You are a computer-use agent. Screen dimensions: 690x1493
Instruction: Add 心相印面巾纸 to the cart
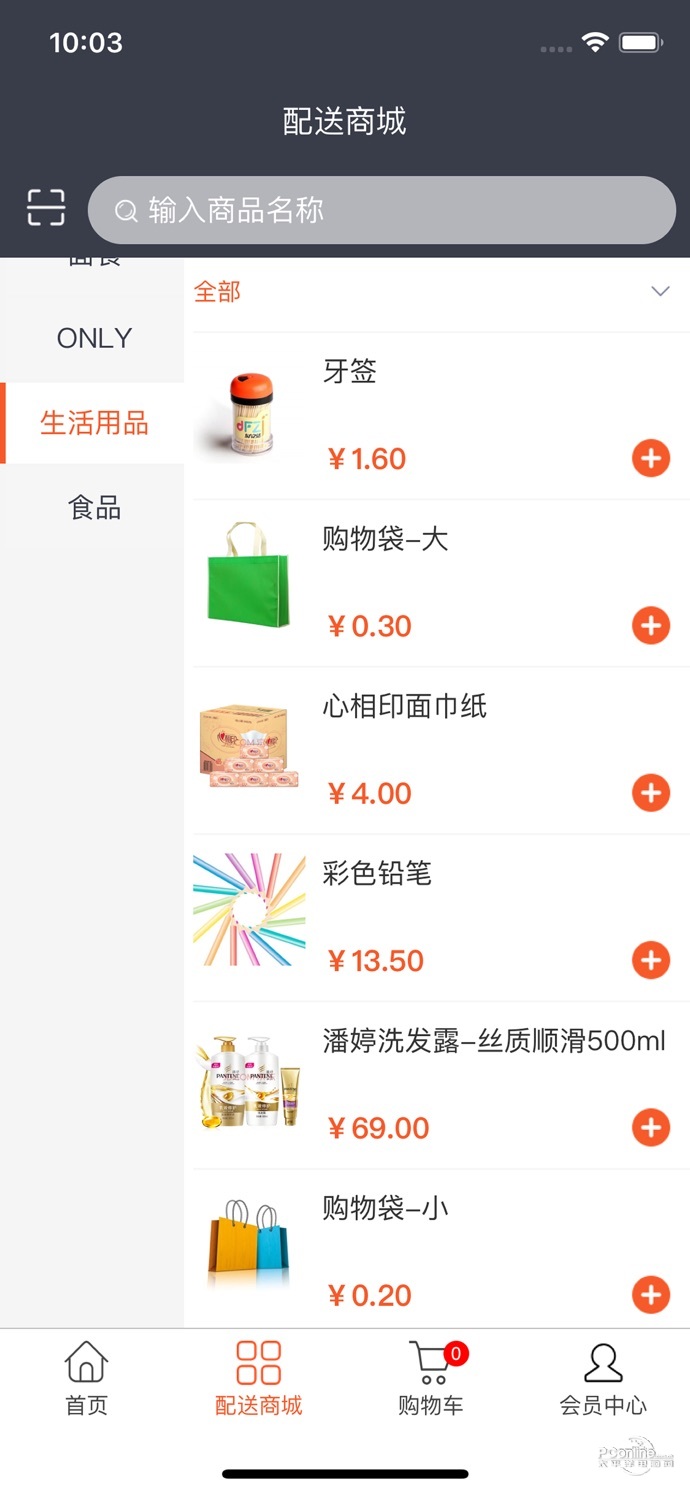(651, 793)
